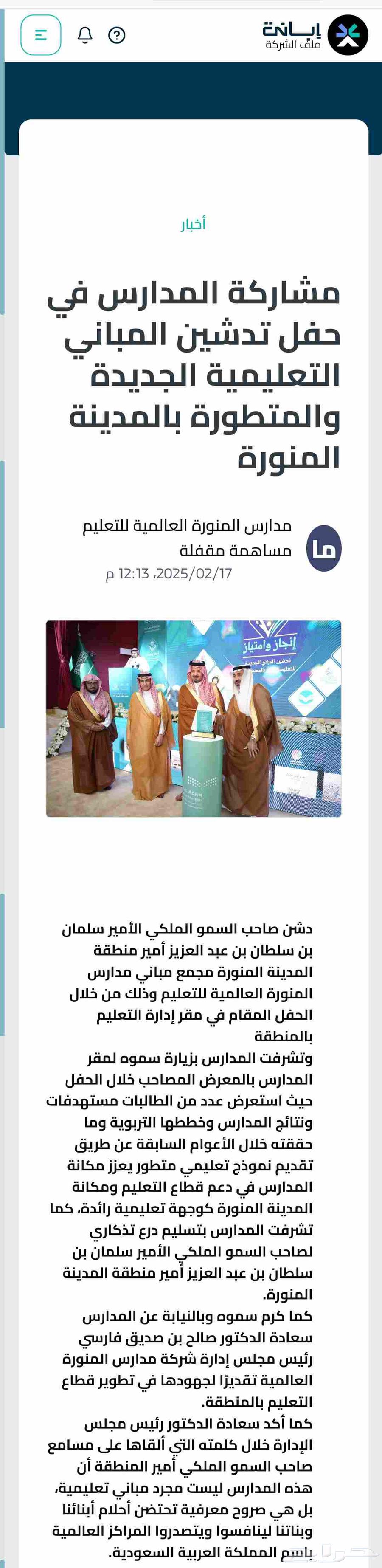Screen dimensions: 382x1568
Task: Open مدارس المنورة العالمية للتعليم company profile
Action: pos(187,525)
